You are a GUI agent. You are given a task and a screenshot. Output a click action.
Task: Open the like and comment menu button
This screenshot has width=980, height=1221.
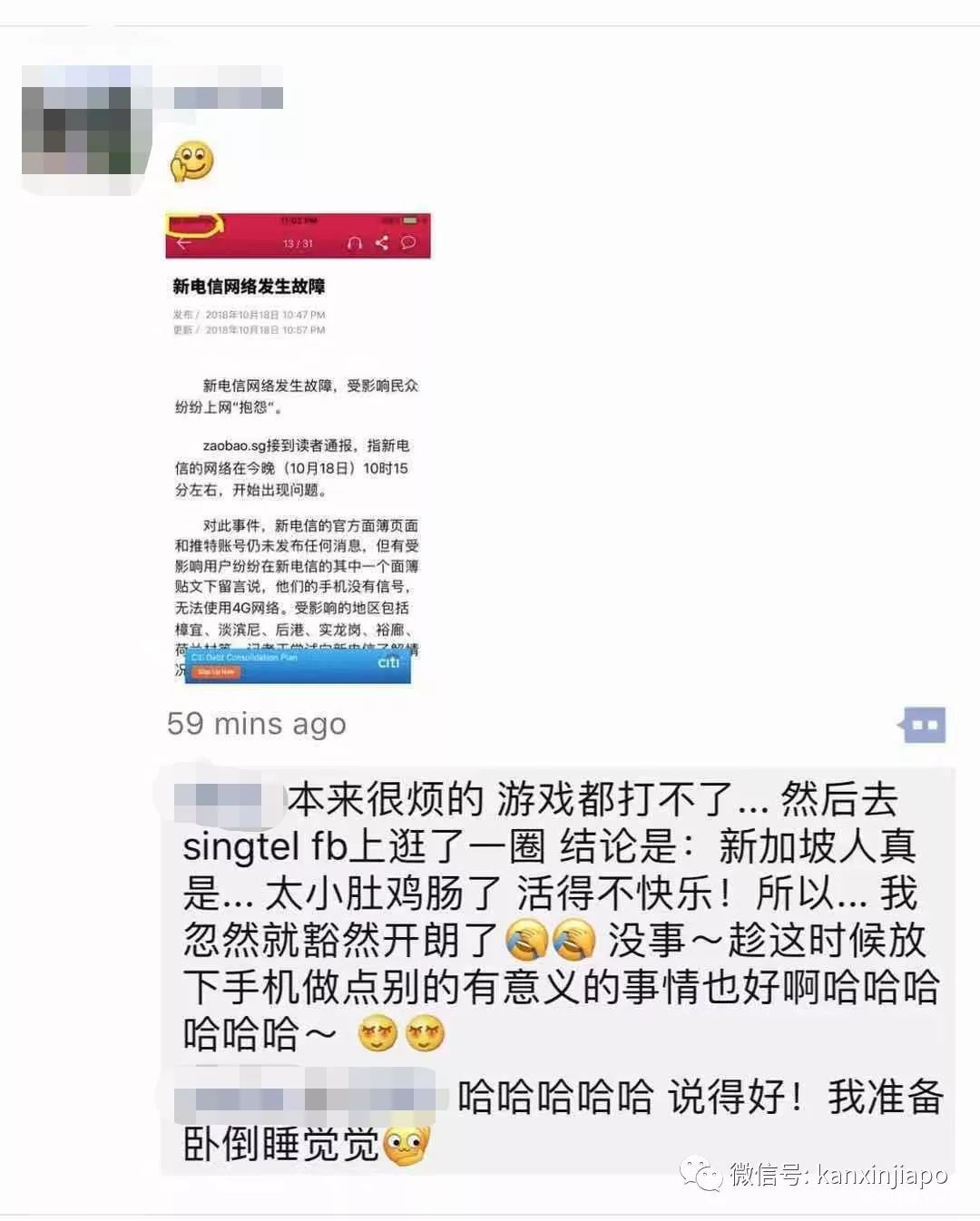924,725
